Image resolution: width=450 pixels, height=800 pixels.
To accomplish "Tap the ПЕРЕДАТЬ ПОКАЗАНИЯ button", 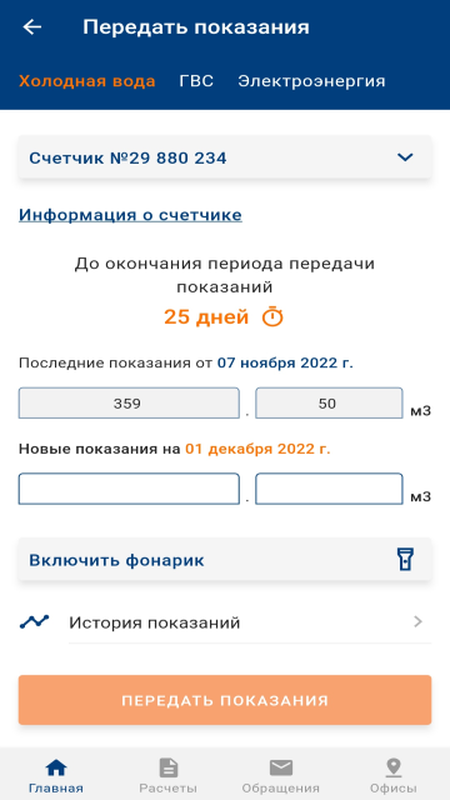I will (x=225, y=700).
